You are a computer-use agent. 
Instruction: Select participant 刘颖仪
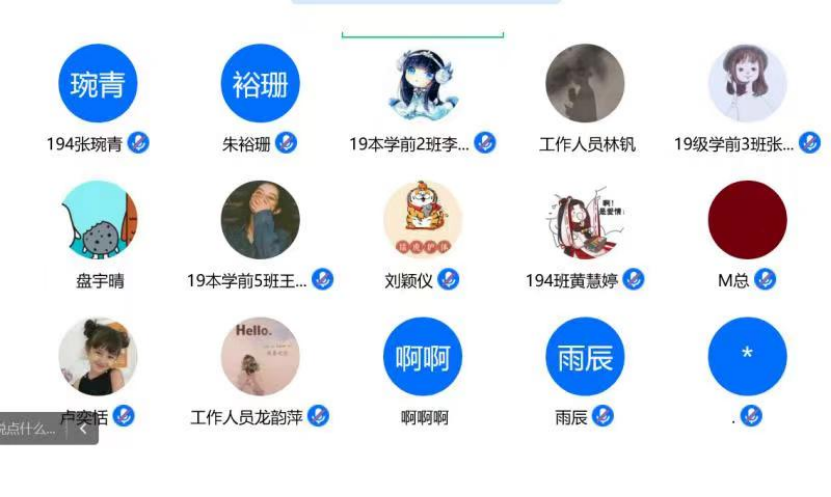click(x=422, y=220)
